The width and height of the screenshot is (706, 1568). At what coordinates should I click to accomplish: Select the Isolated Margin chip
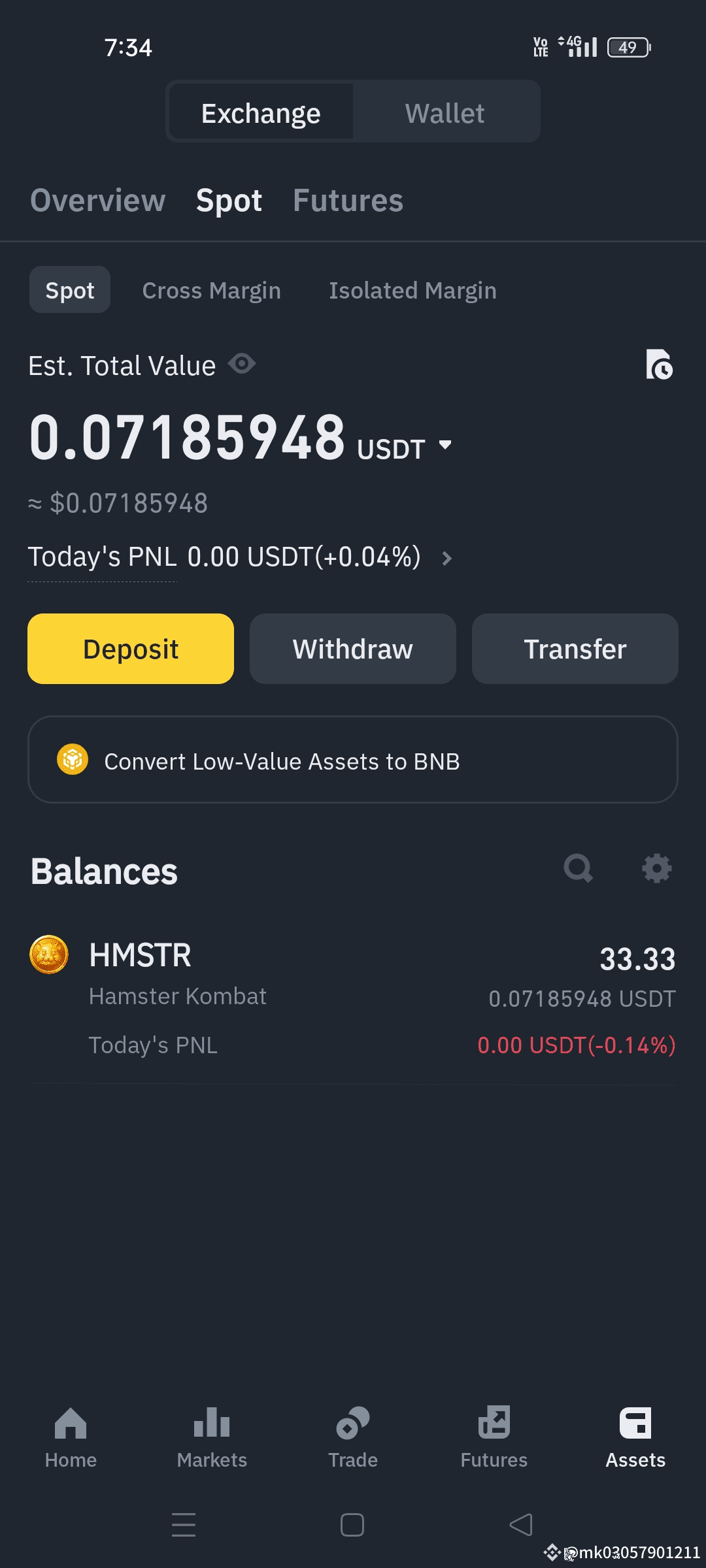[412, 291]
